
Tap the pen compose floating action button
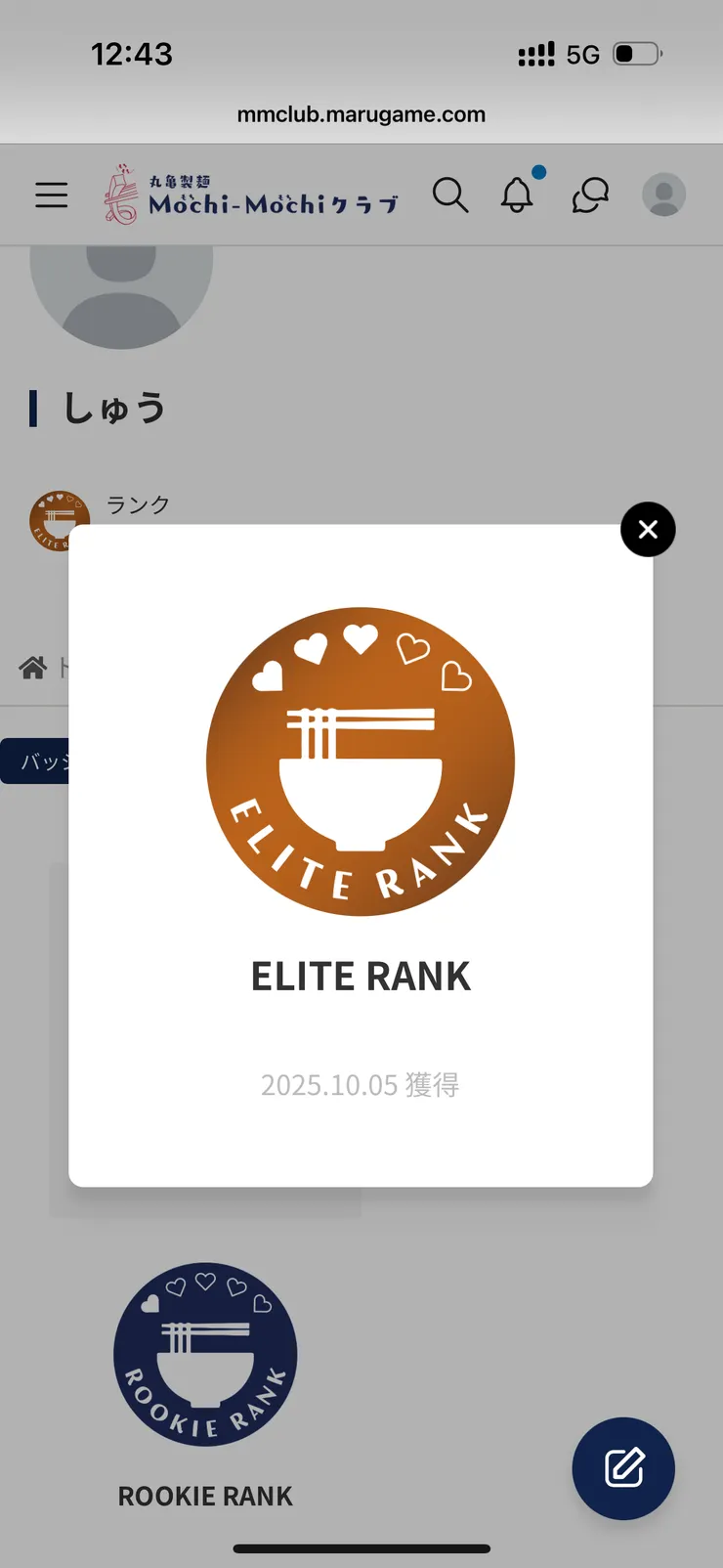[622, 1469]
